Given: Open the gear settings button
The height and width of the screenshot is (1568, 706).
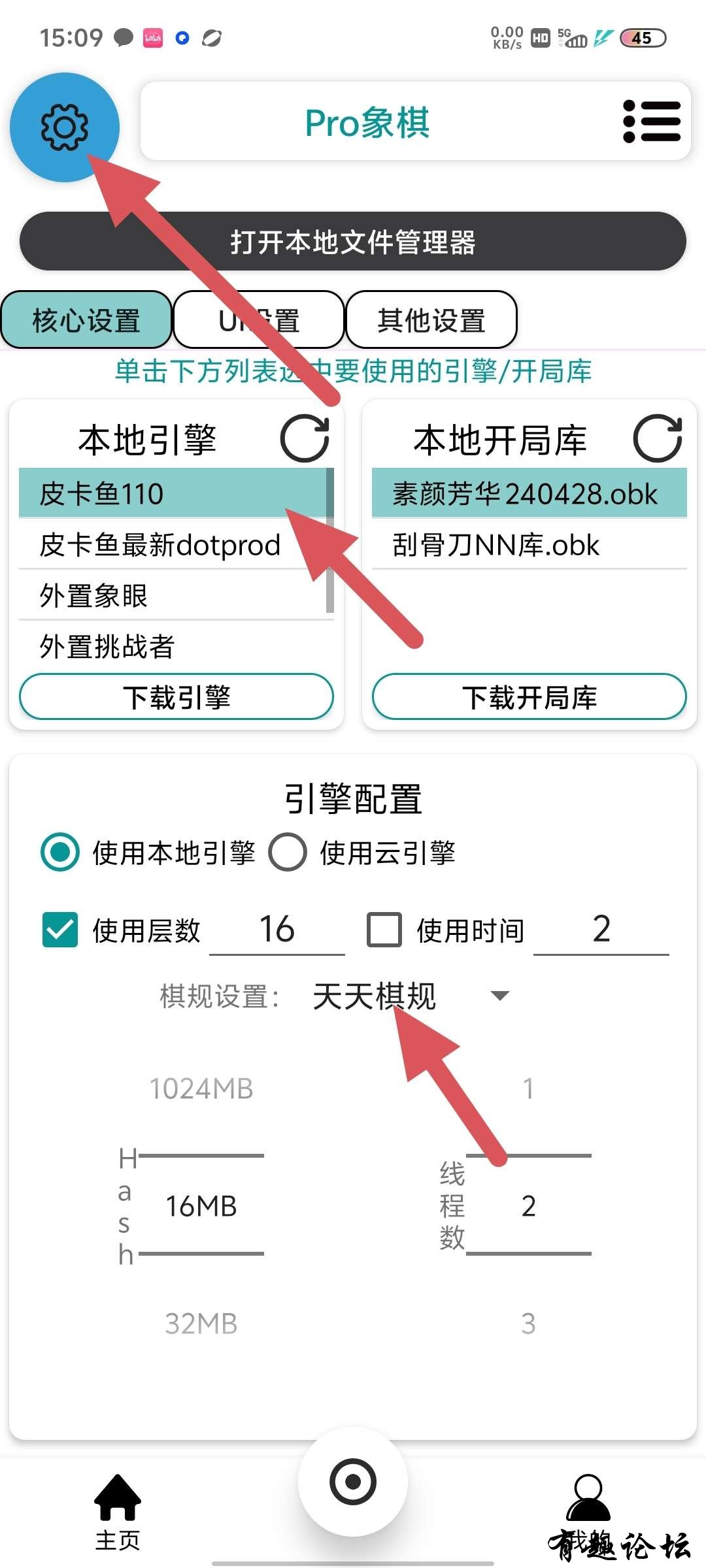Looking at the screenshot, I should click(x=64, y=127).
